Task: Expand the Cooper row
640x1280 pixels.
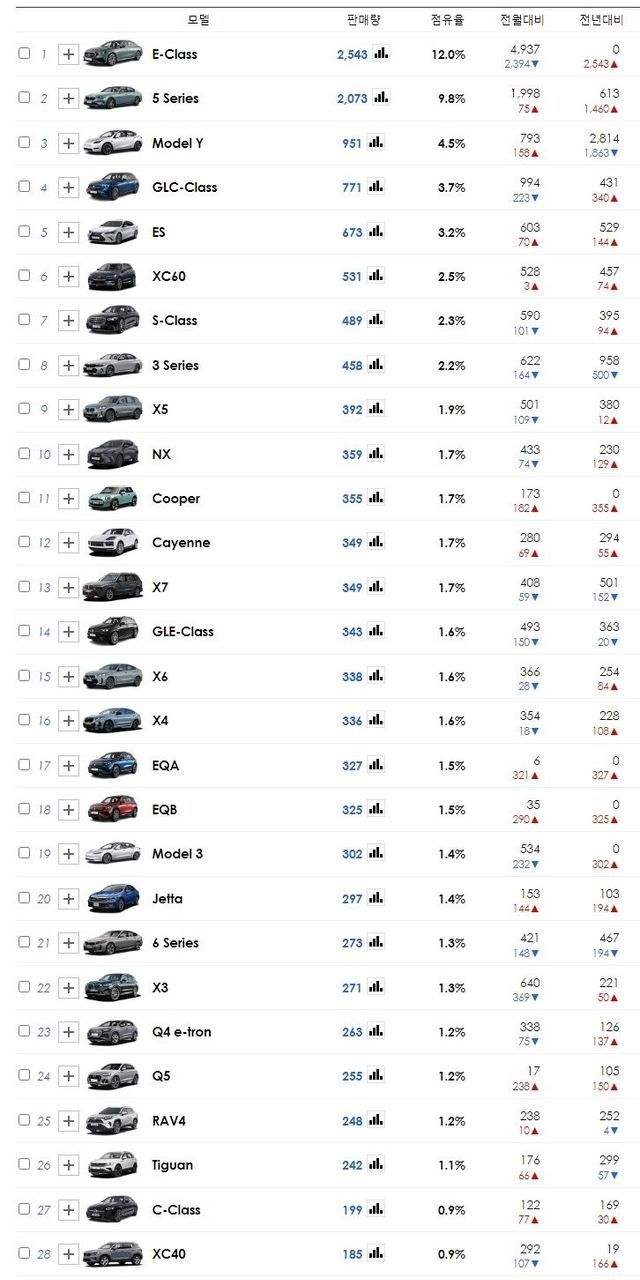Action: 68,498
